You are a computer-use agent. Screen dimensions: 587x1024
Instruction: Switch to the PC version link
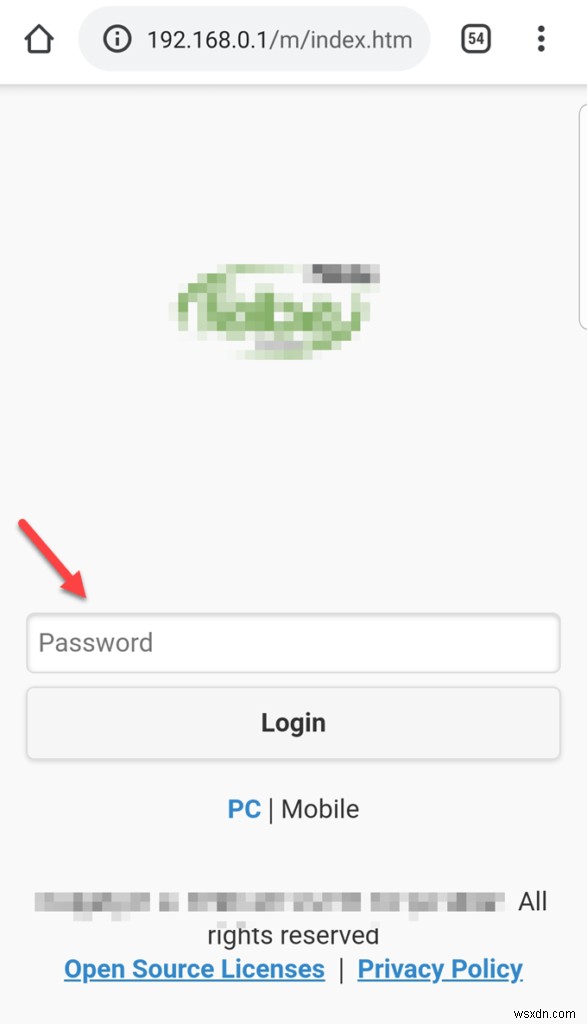click(244, 809)
